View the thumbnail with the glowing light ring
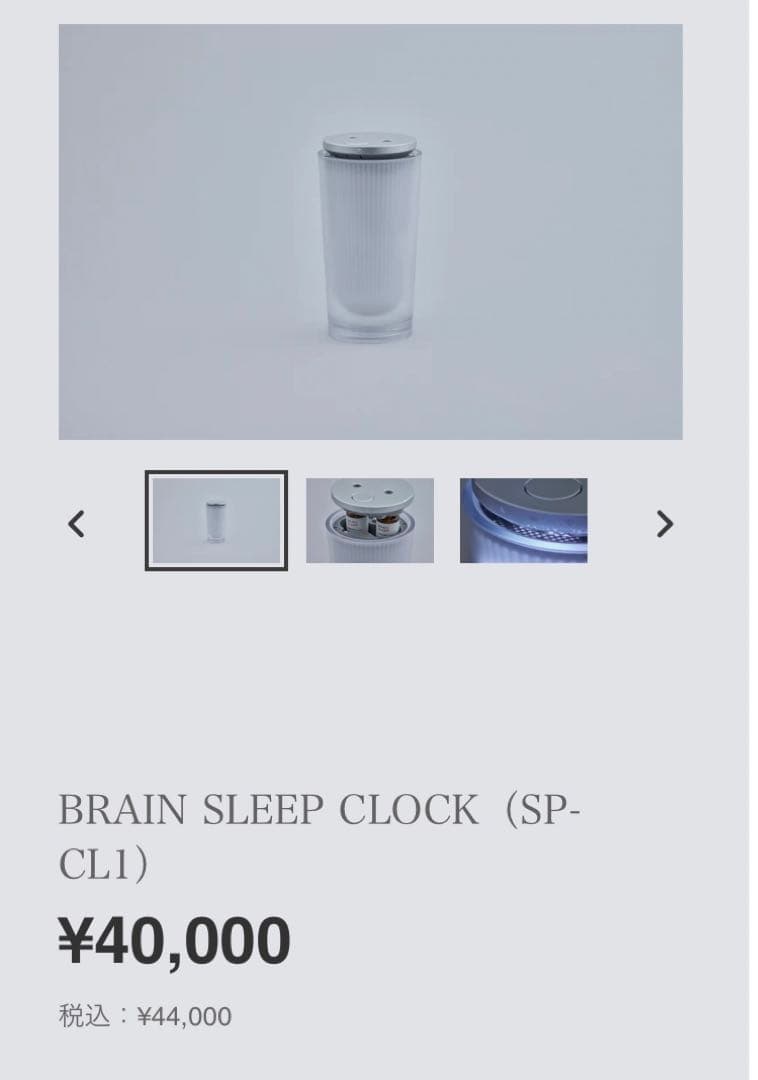The width and height of the screenshot is (758, 1080). [523, 520]
